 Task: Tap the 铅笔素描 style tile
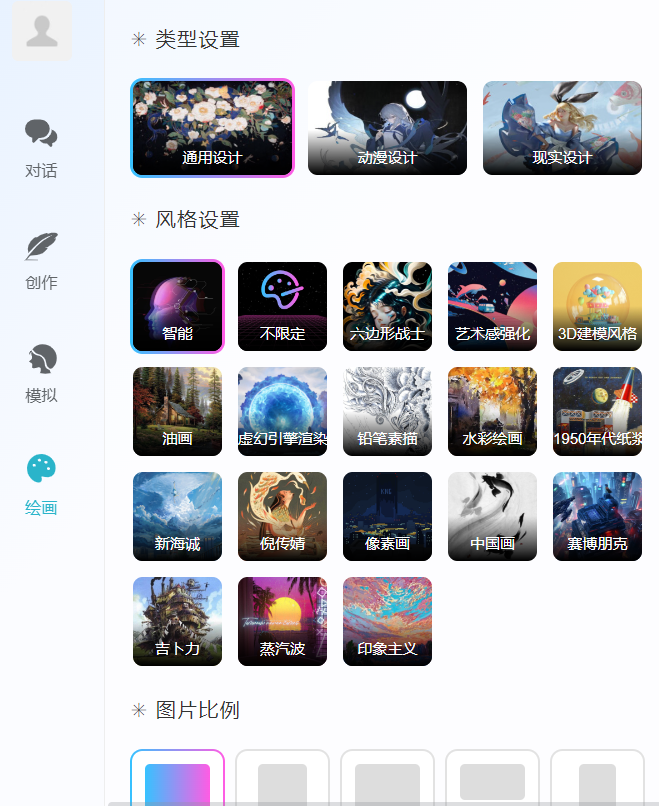387,411
